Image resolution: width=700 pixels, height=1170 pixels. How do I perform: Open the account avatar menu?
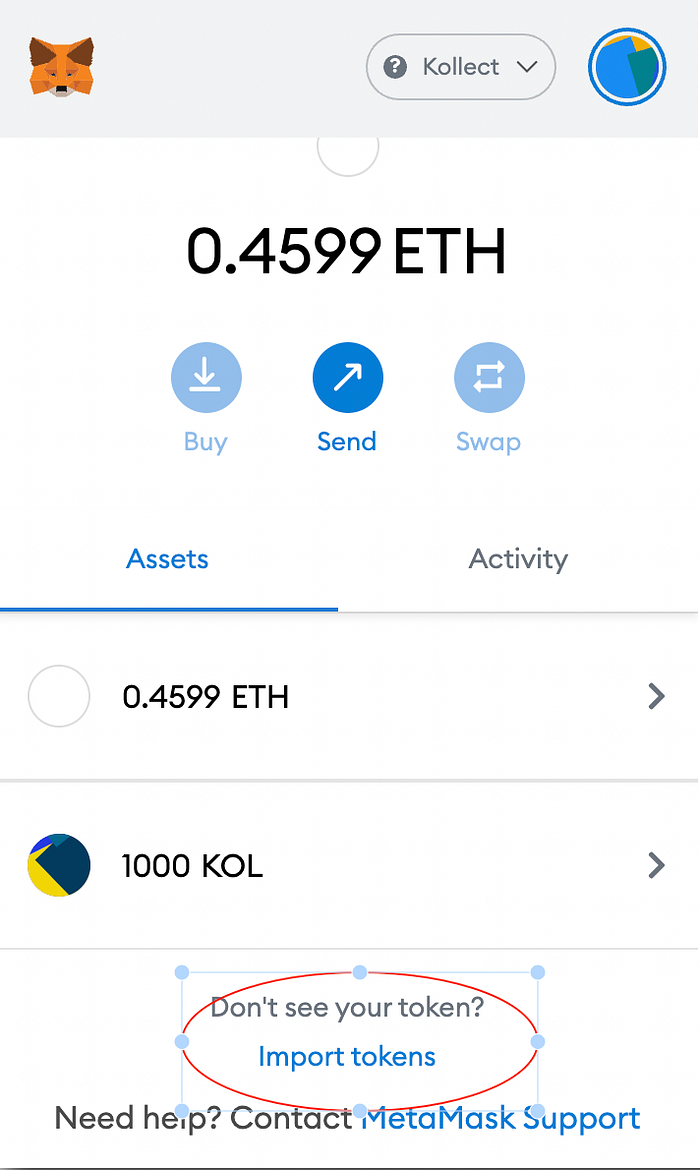tap(627, 67)
